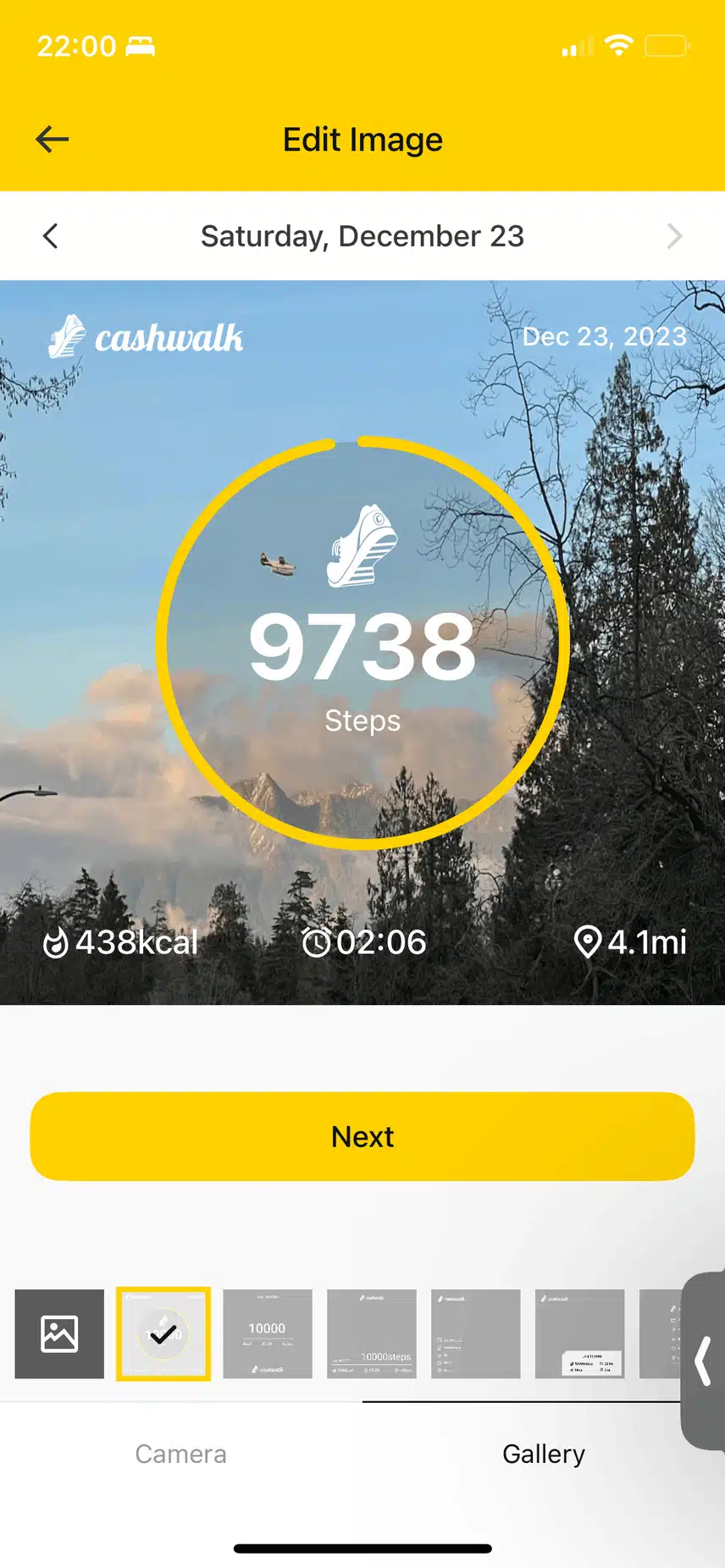Use the template with white stats card
This screenshot has height=1568, width=725.
[x=580, y=1333]
